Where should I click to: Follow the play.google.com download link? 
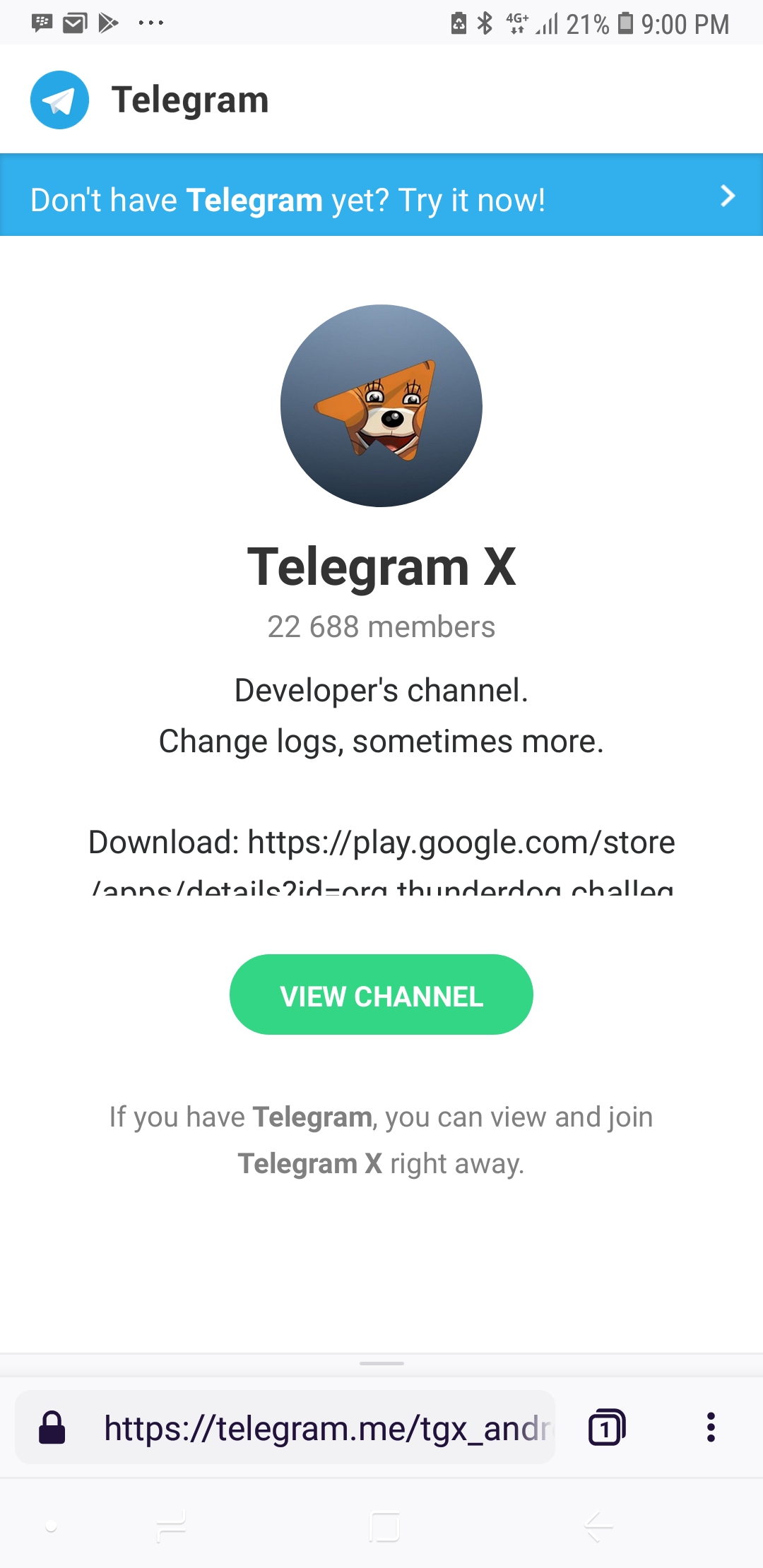click(459, 842)
